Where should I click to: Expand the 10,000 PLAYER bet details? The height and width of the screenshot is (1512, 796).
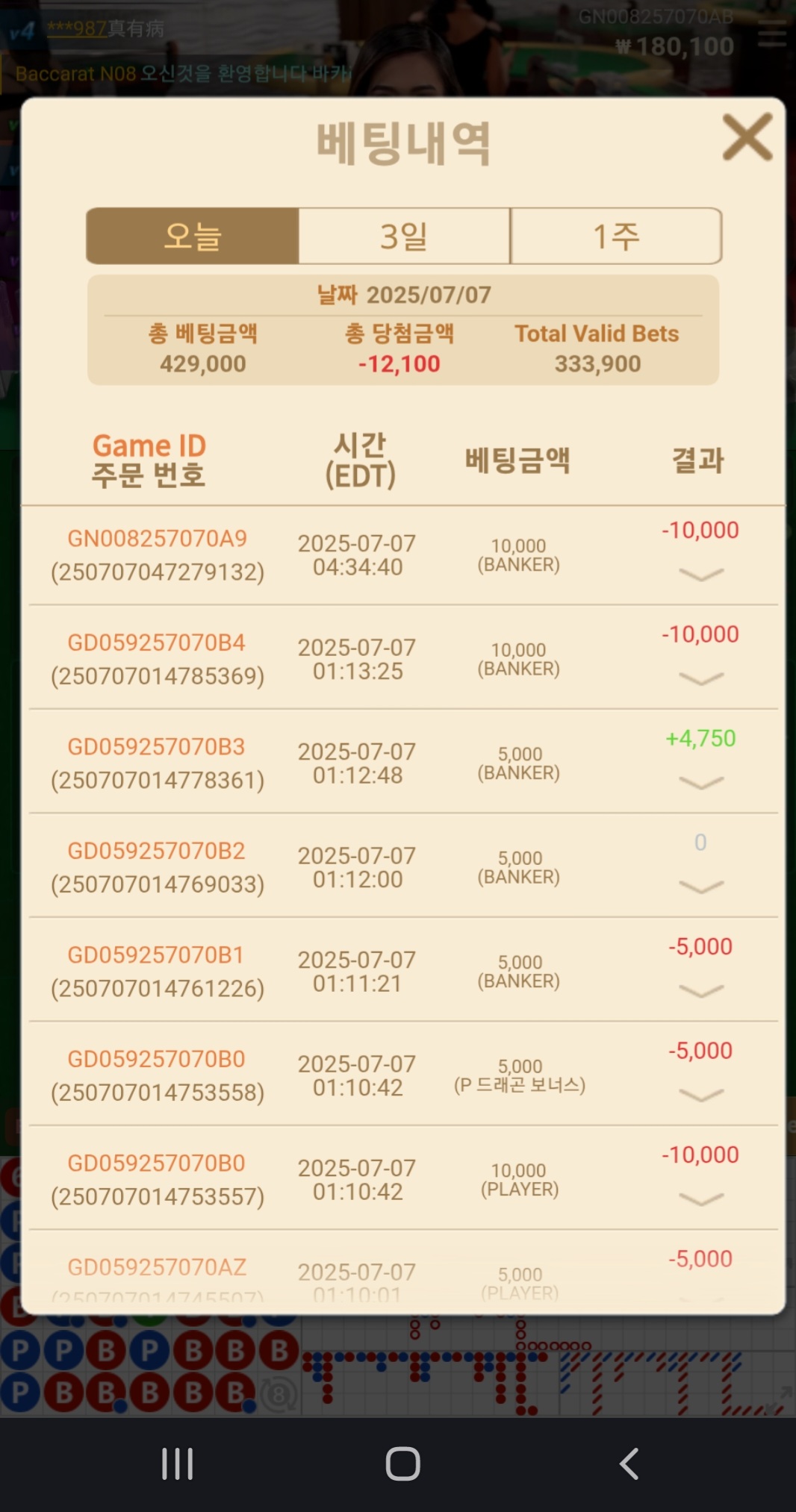pyautogui.click(x=701, y=1199)
